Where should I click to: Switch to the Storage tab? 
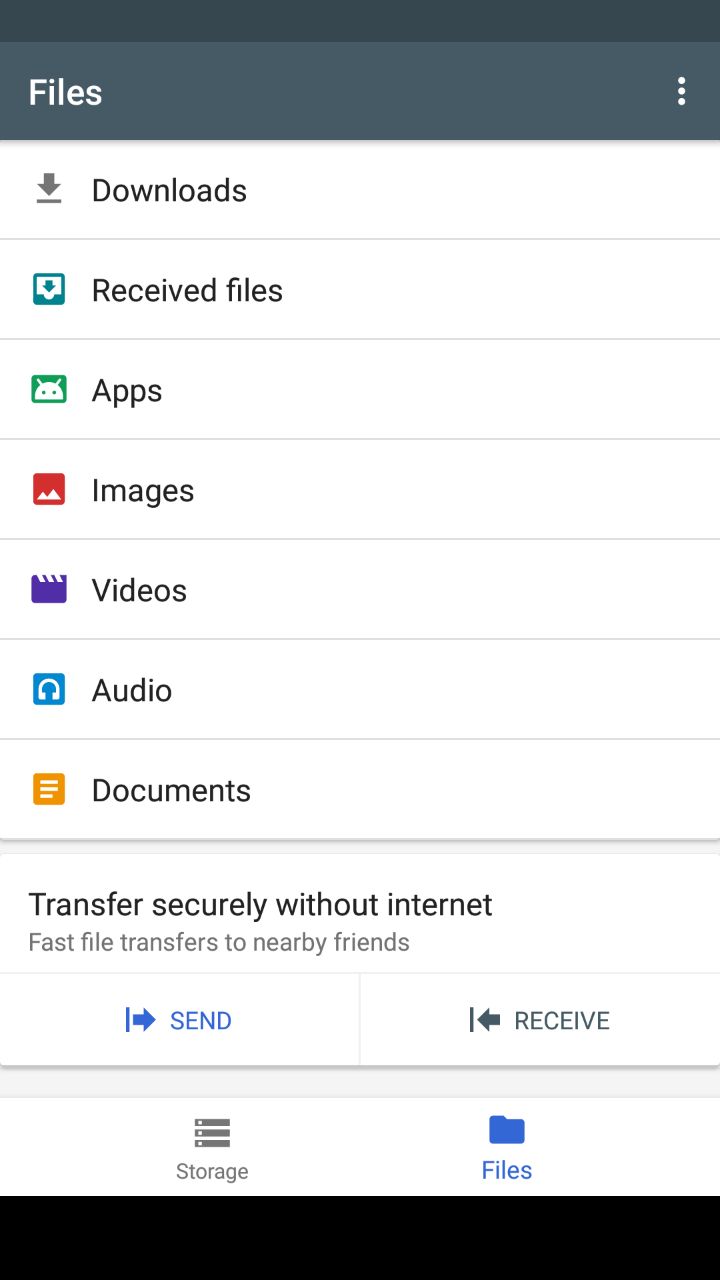tap(212, 1148)
